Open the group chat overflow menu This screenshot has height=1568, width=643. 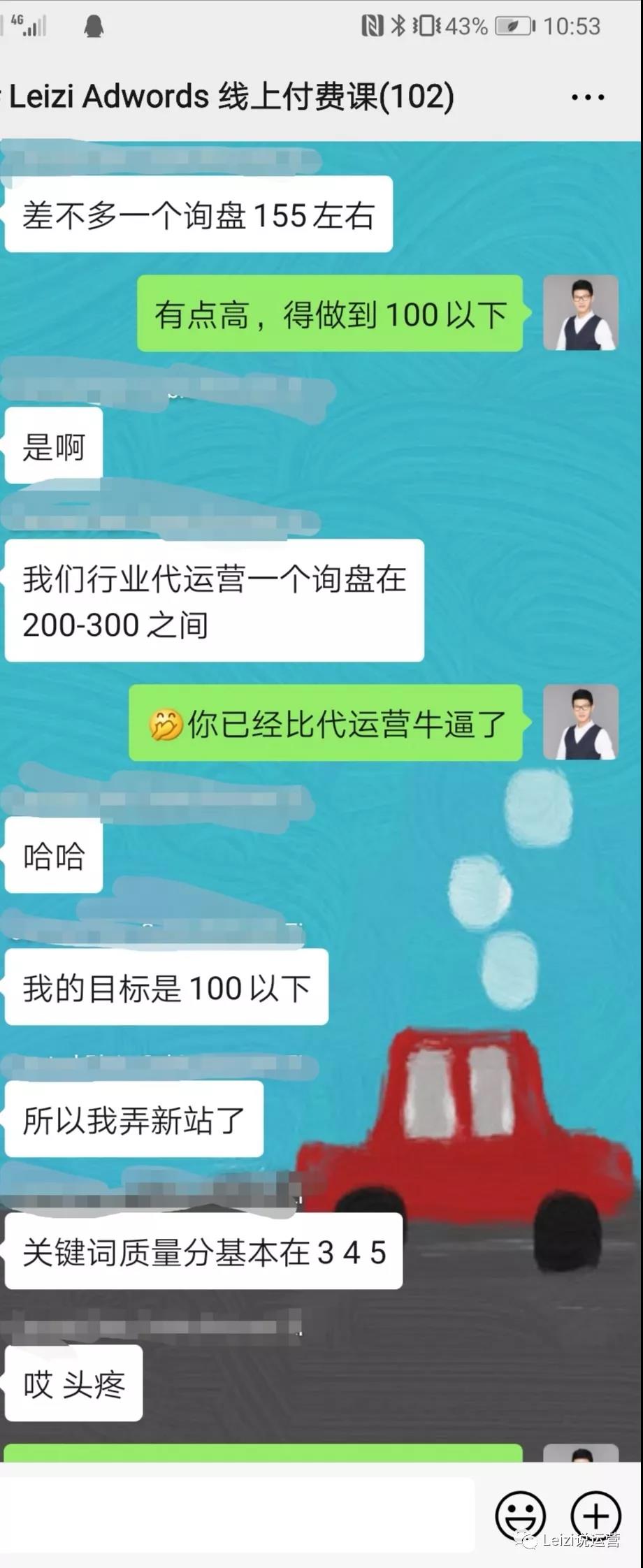pyautogui.click(x=587, y=97)
